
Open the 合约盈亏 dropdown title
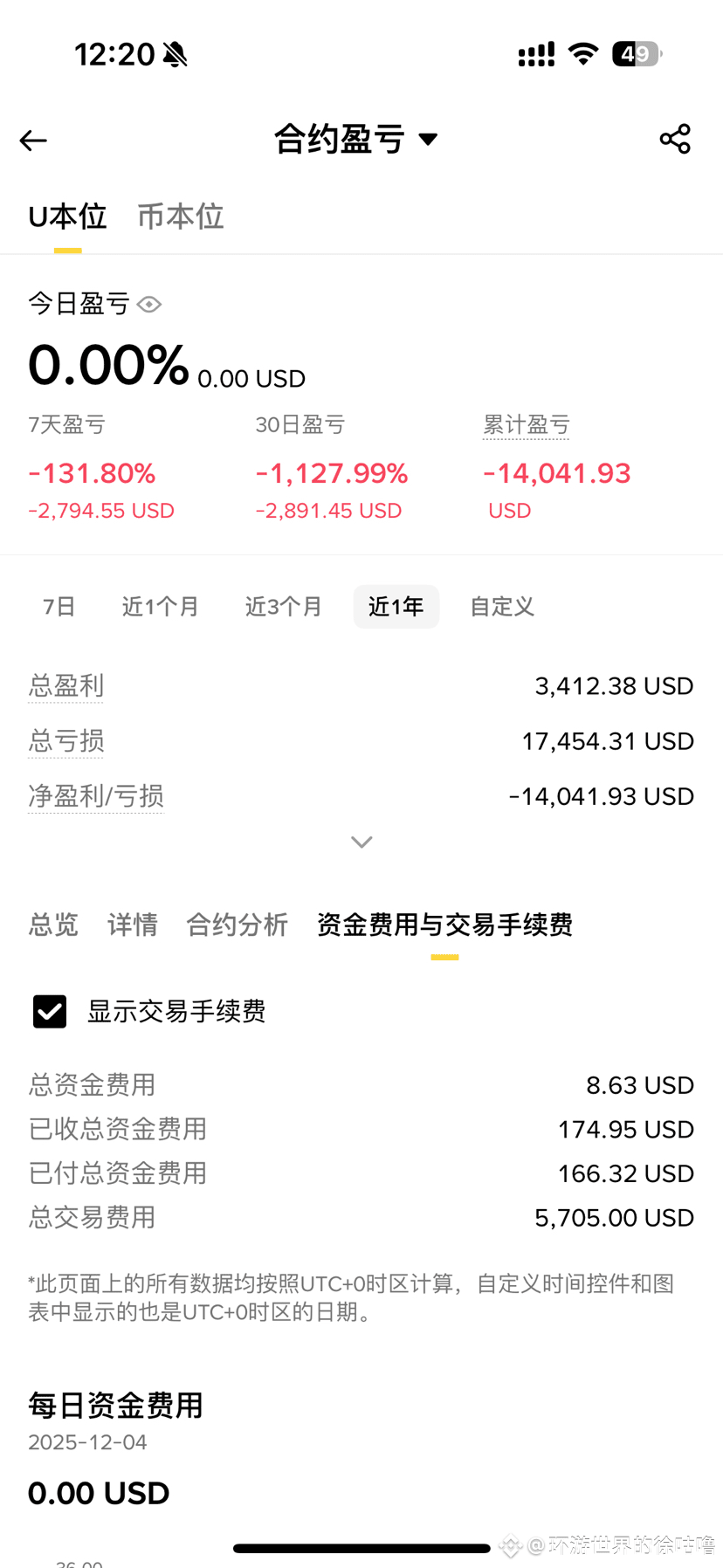[355, 139]
